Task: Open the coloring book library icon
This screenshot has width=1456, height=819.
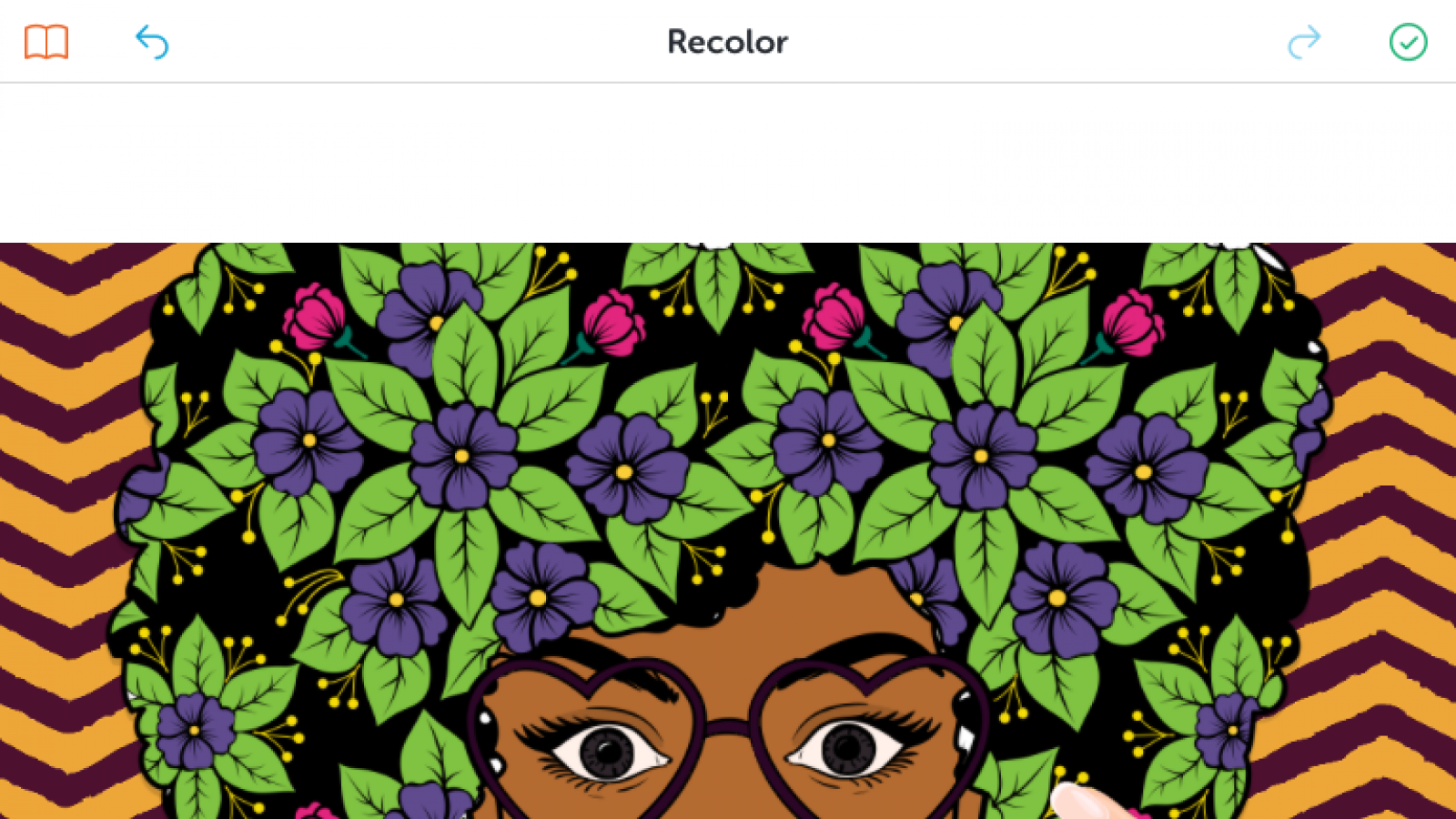Action: pos(46,42)
